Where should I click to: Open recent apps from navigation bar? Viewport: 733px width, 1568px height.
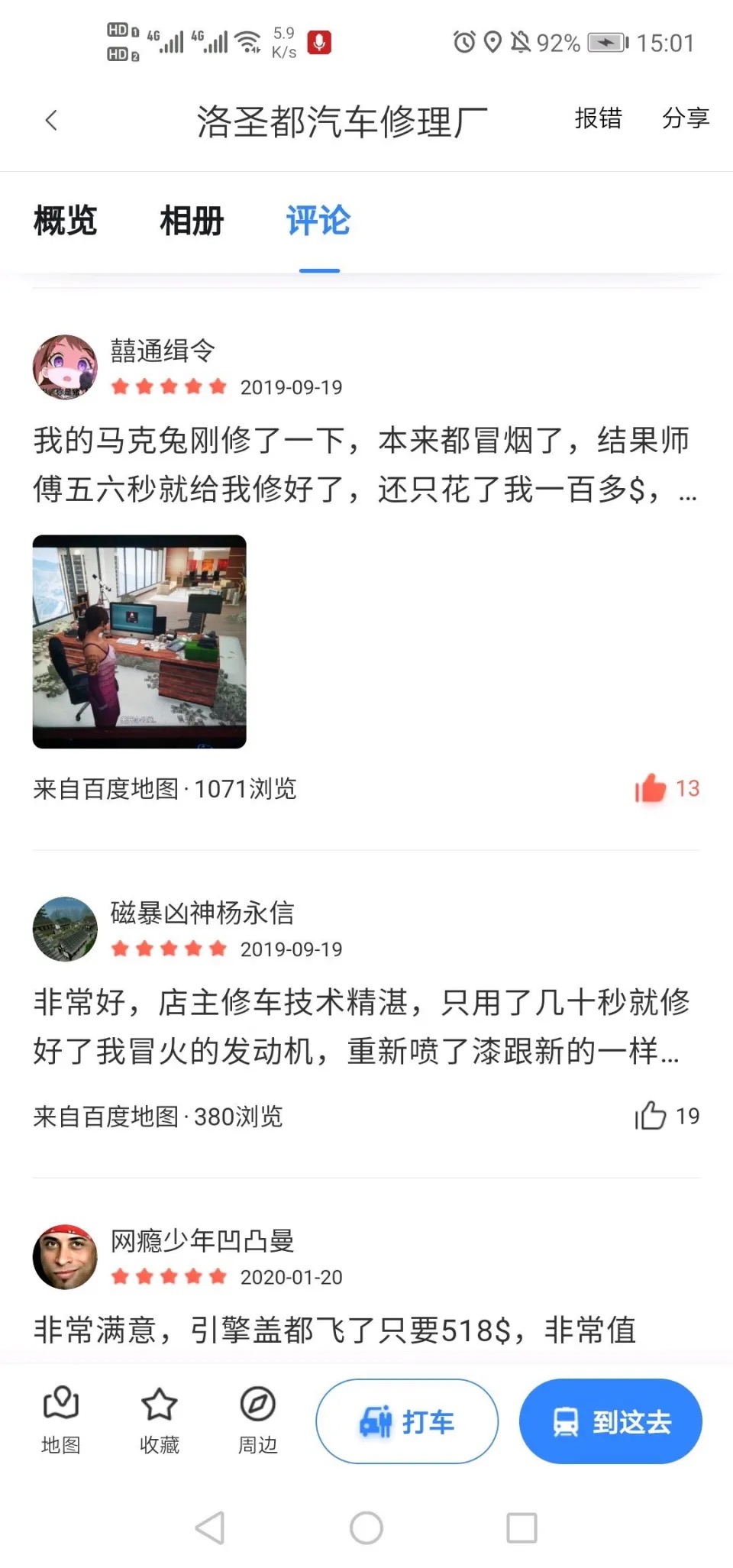coord(522,1528)
